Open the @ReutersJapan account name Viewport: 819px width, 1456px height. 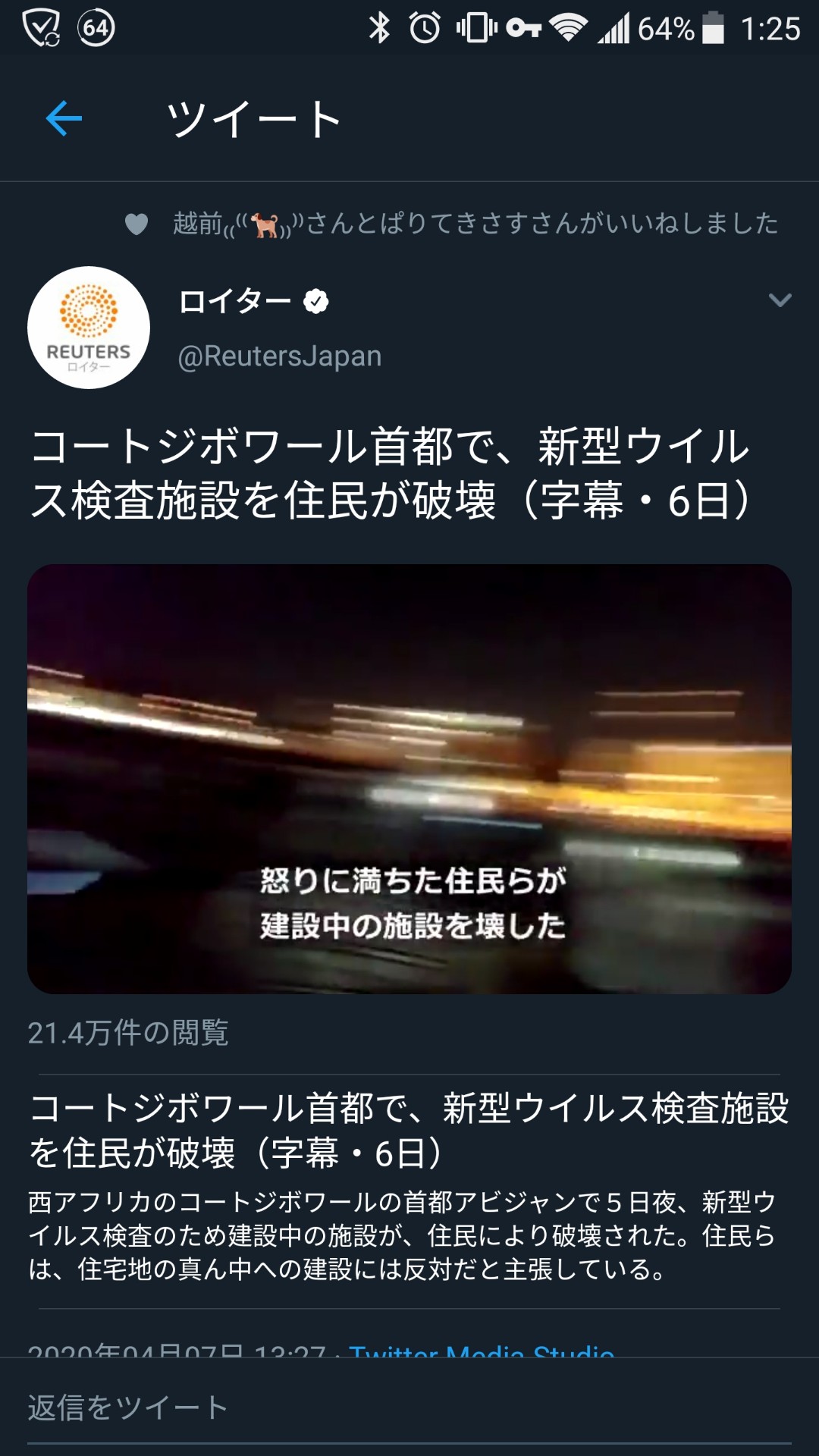279,356
